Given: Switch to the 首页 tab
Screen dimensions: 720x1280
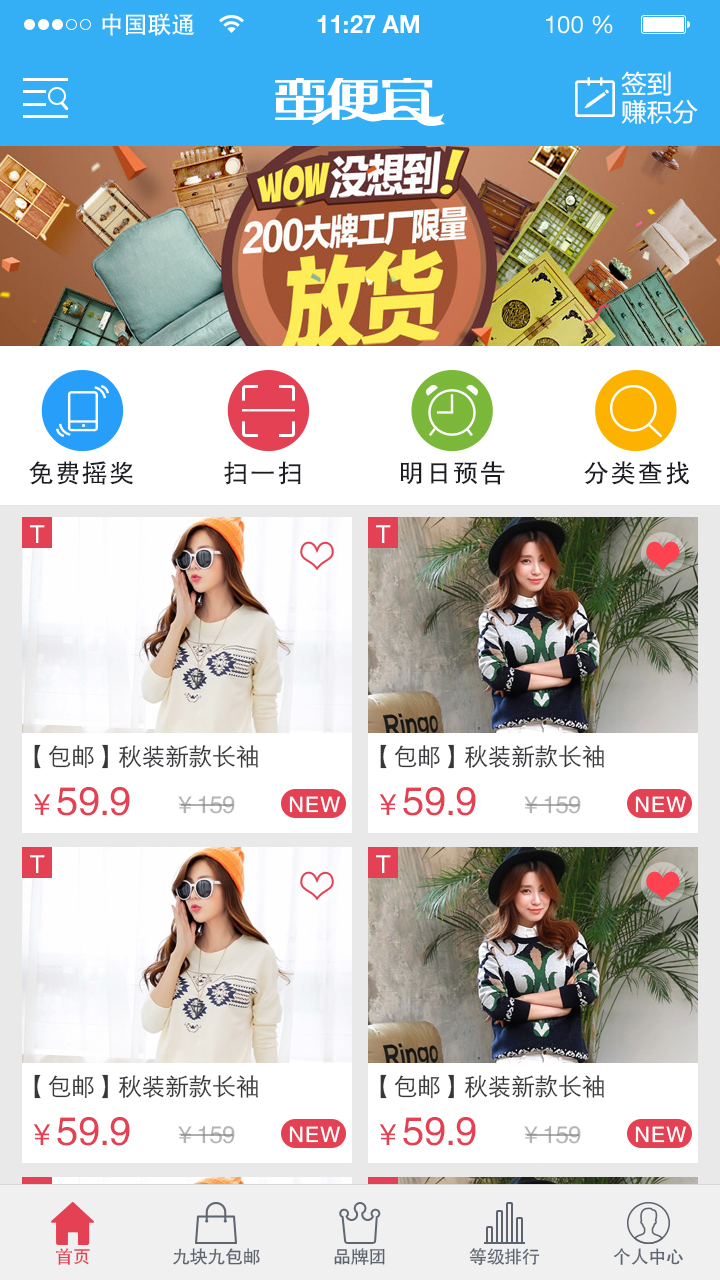Looking at the screenshot, I should (x=72, y=1234).
